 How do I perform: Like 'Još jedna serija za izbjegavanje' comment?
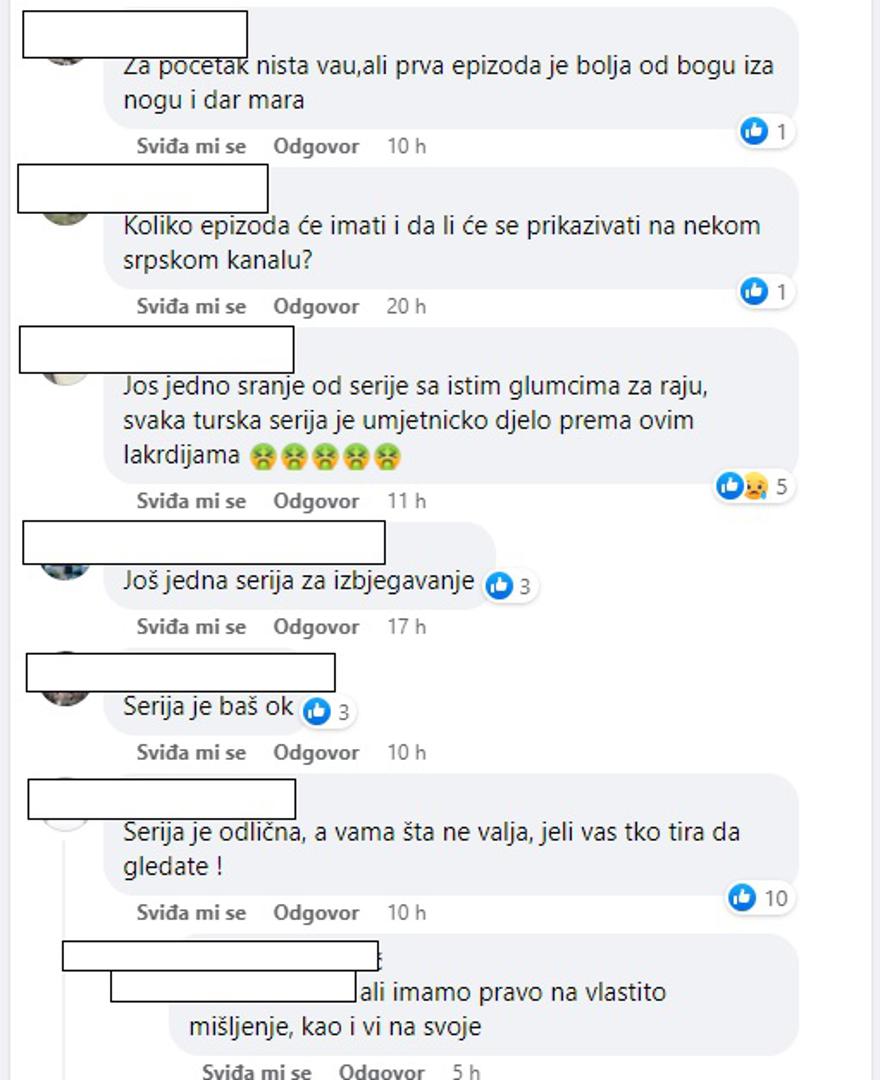[191, 627]
